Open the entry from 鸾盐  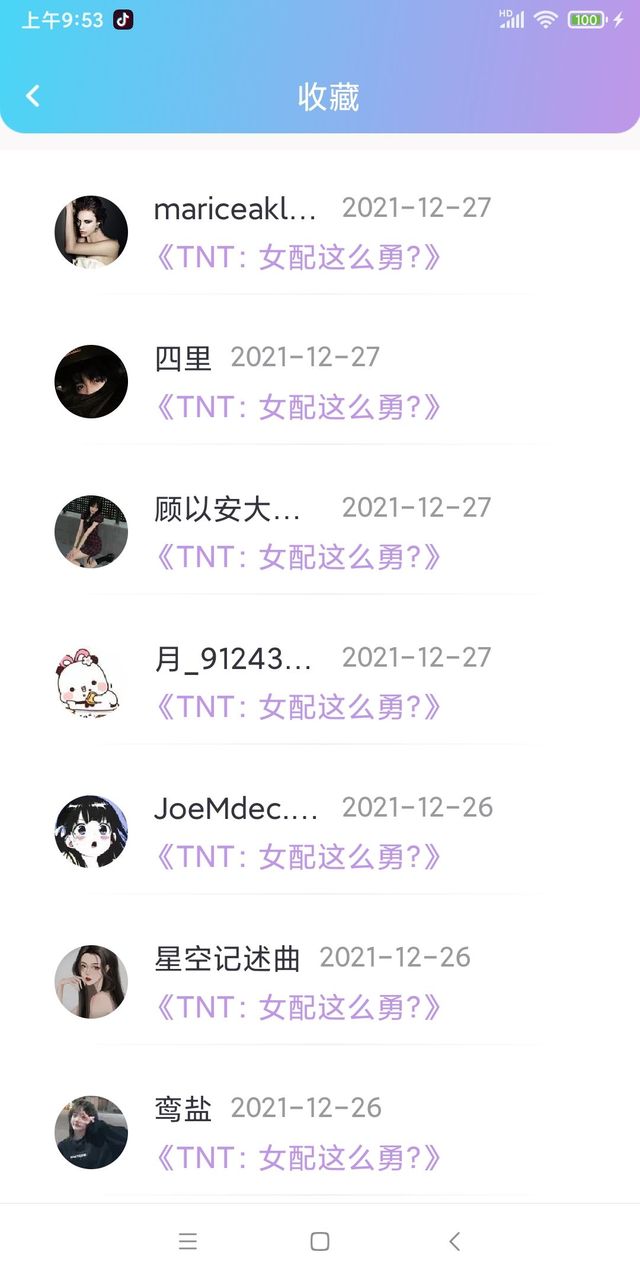(320, 1132)
